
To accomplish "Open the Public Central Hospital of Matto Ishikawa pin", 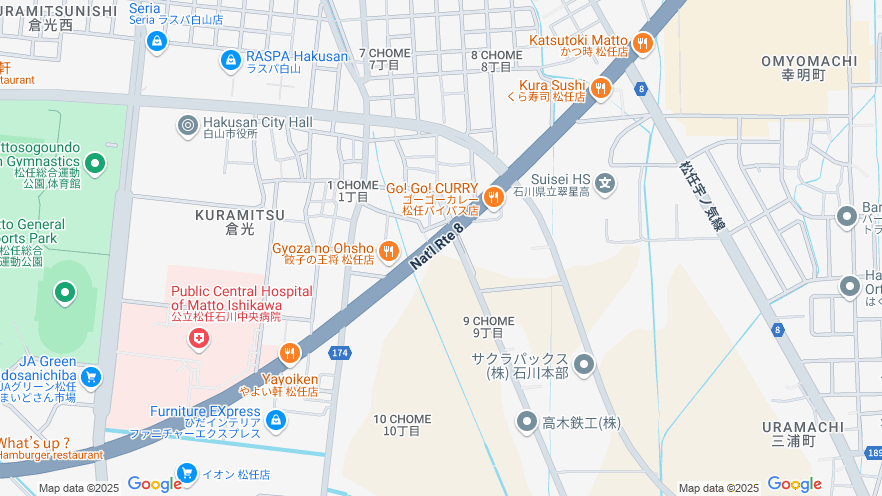I will (x=199, y=340).
